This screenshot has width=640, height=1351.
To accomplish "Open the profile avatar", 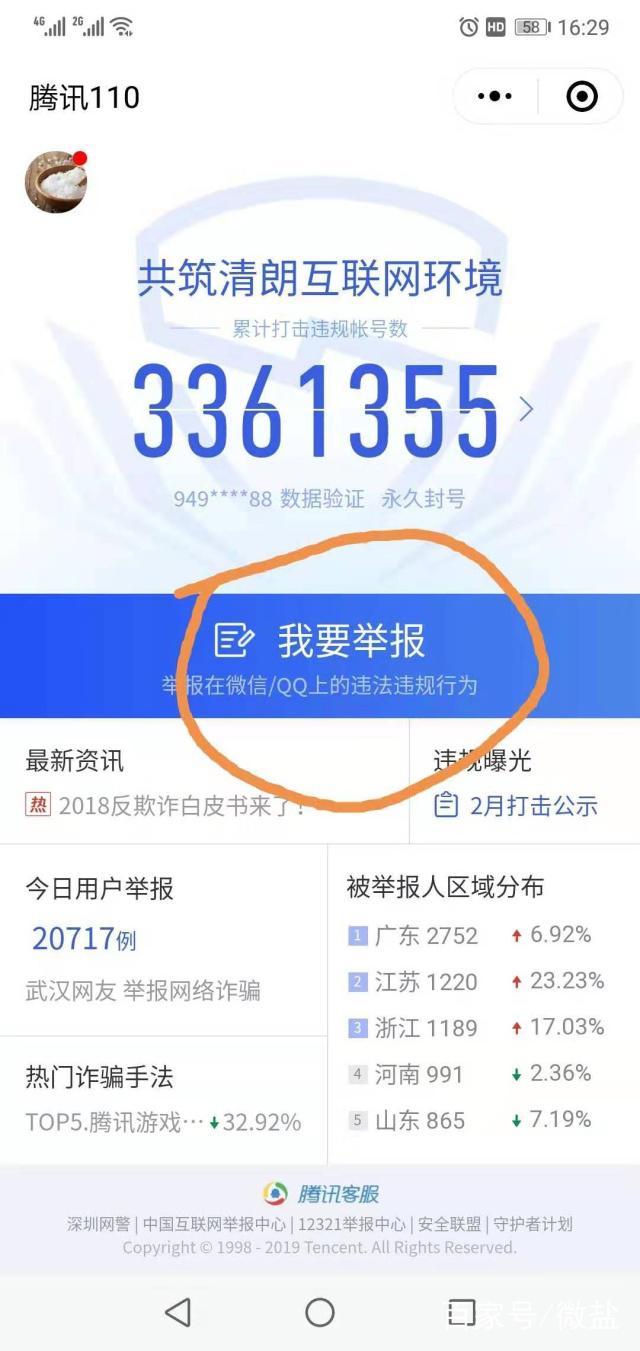I will click(55, 182).
